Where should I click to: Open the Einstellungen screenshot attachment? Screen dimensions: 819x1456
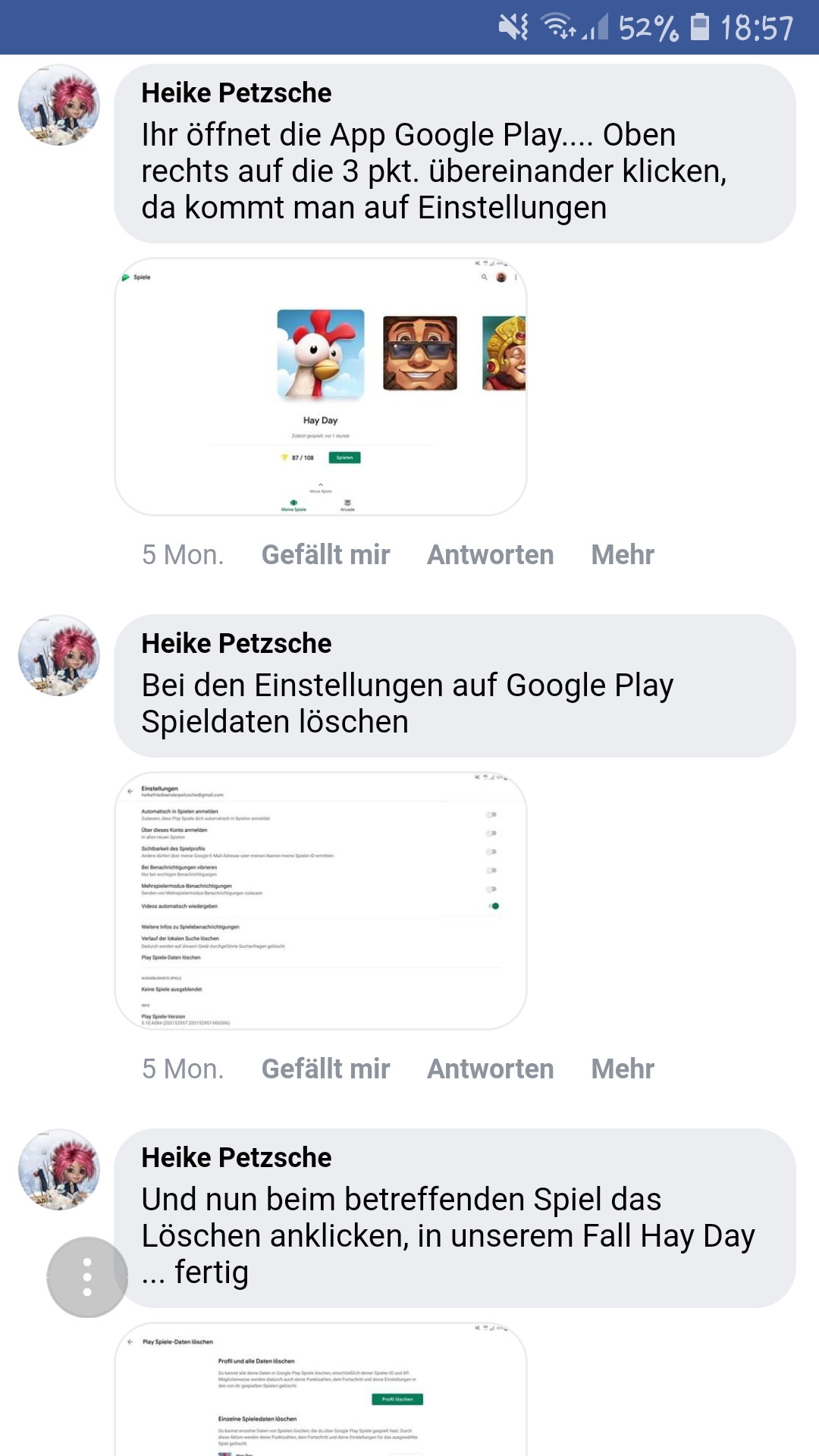[x=320, y=901]
